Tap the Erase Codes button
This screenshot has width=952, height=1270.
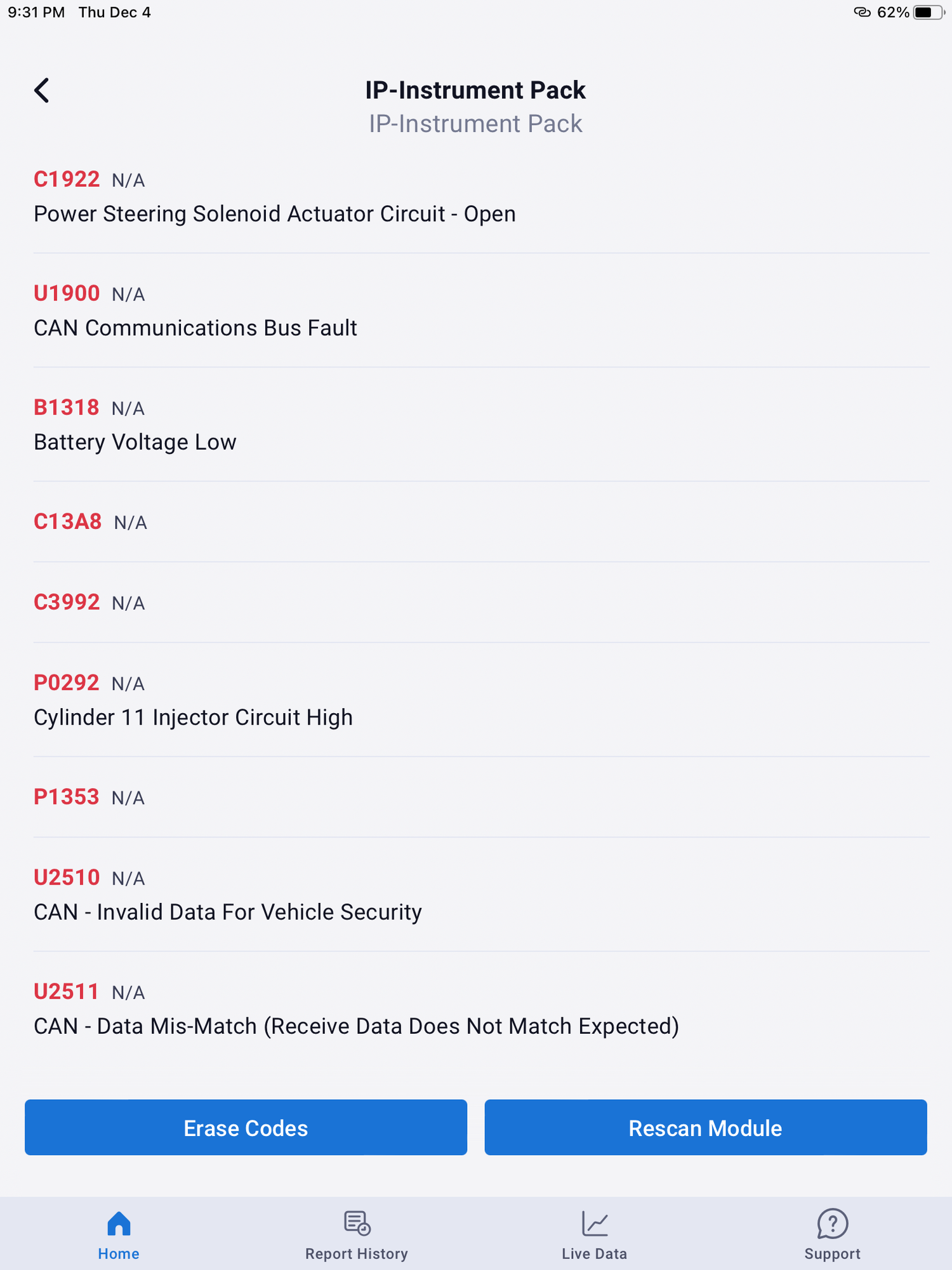click(x=246, y=1127)
